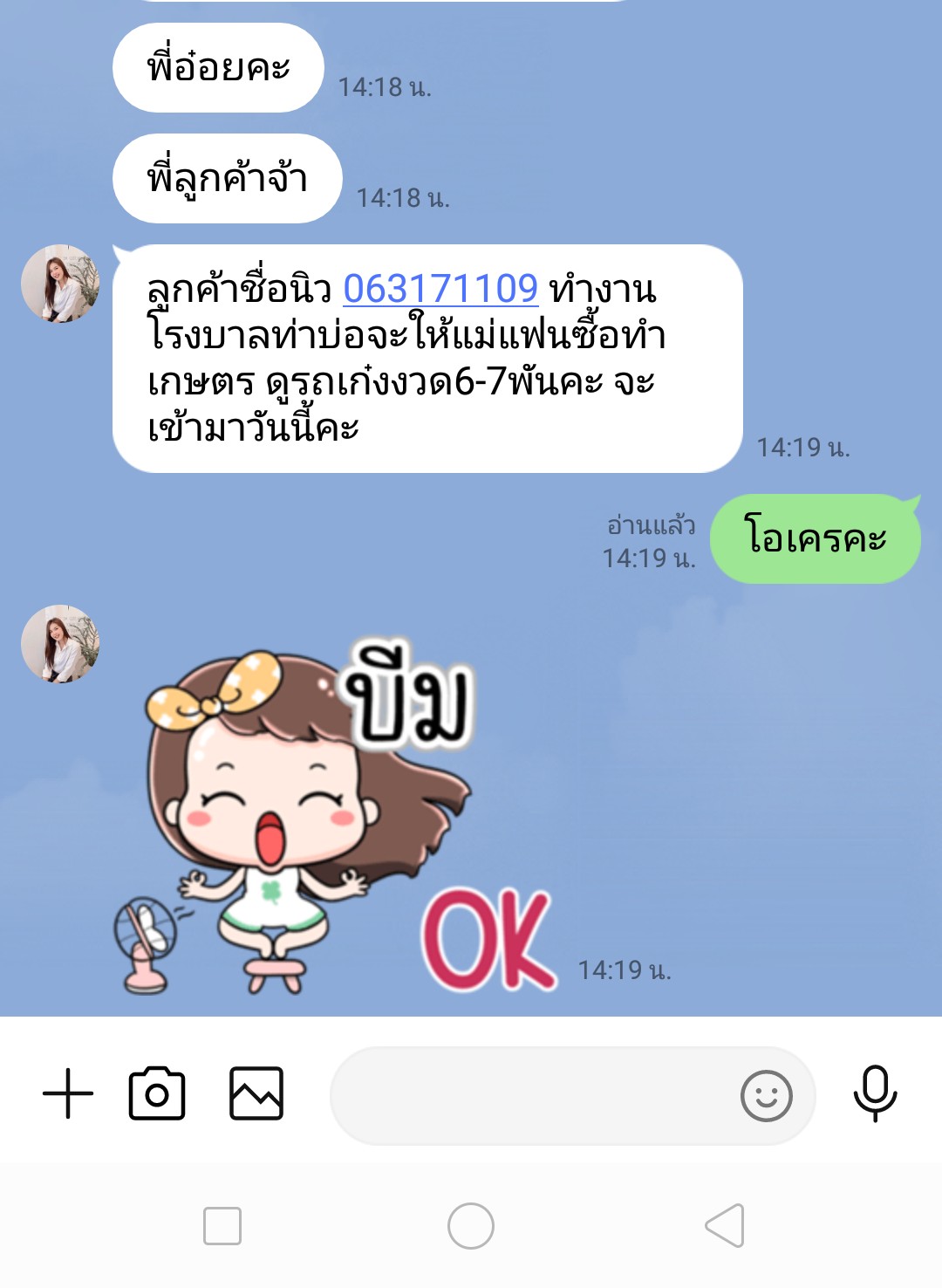The image size is (942, 1288).
Task: Go back with the system back button
Action: coord(725,1226)
